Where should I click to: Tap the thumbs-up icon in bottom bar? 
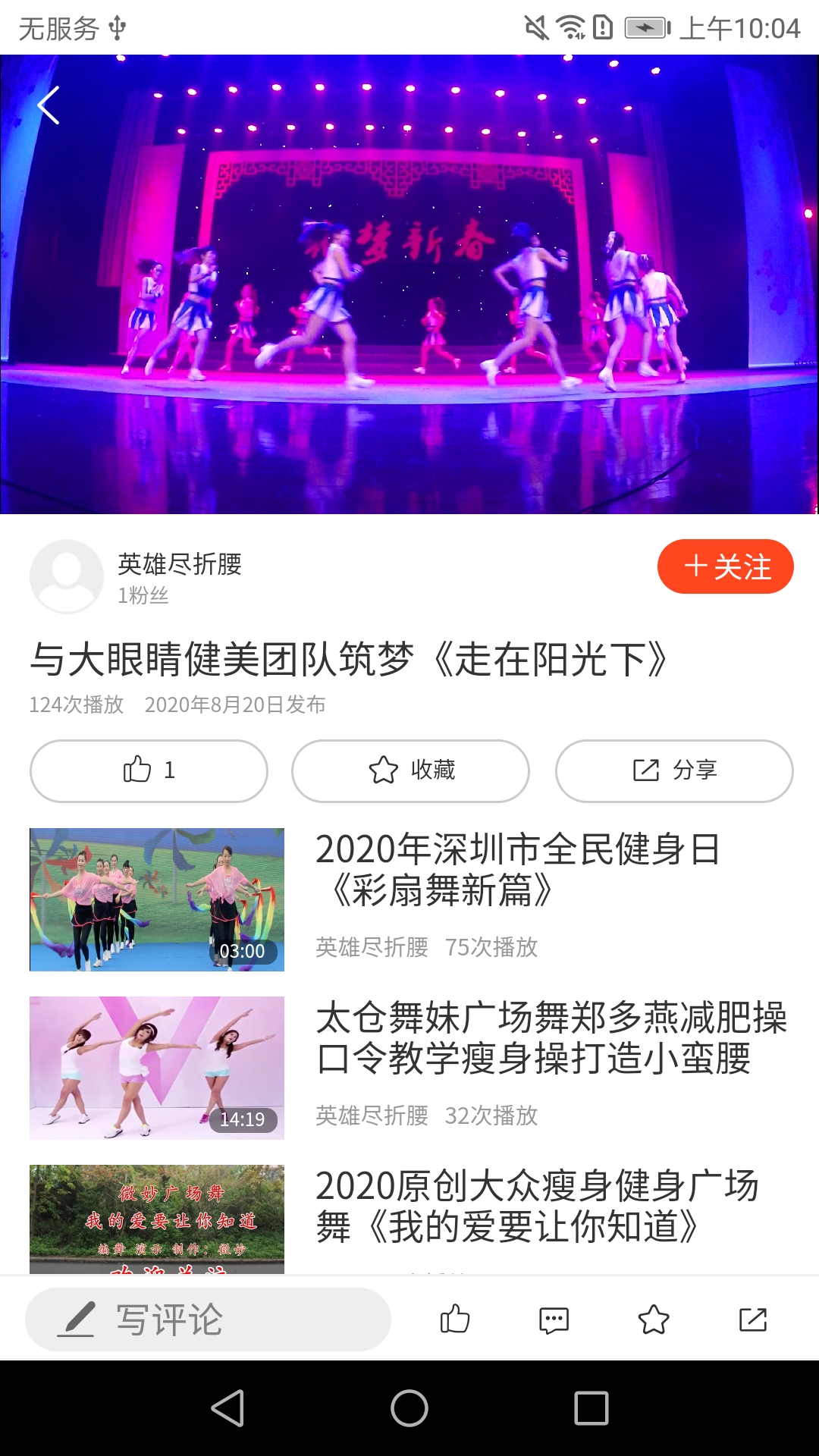tap(455, 1319)
